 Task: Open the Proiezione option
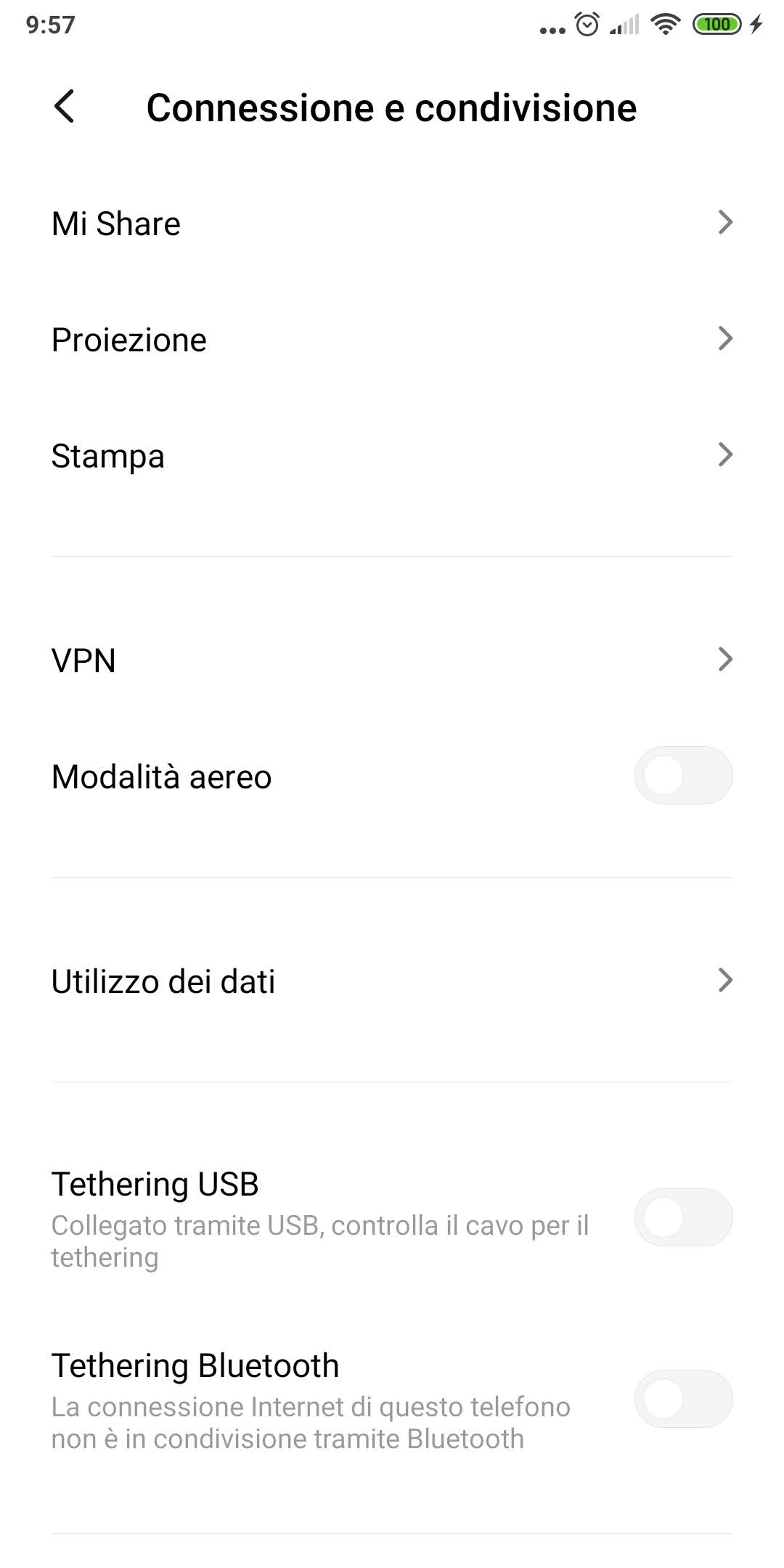tap(392, 339)
